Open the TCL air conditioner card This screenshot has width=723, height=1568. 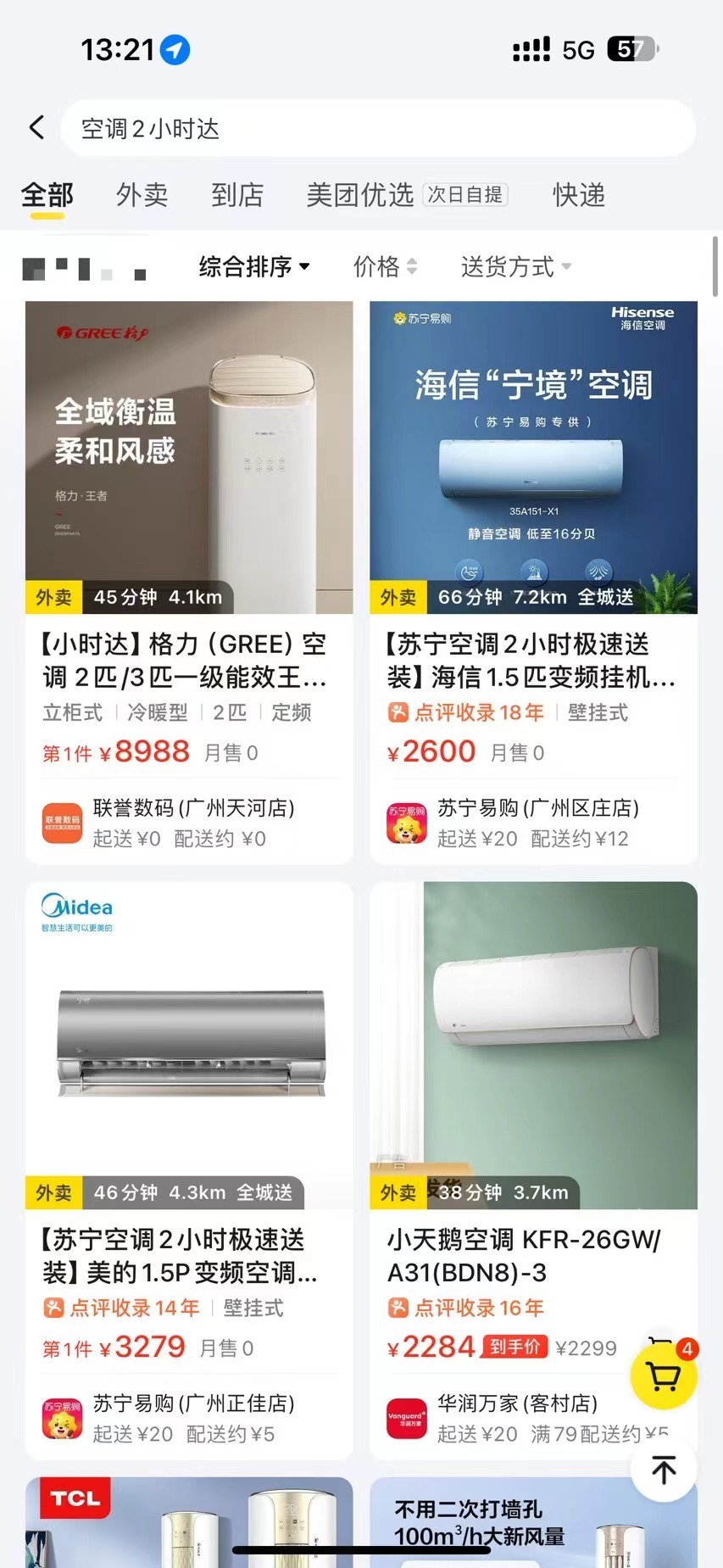click(188, 1522)
